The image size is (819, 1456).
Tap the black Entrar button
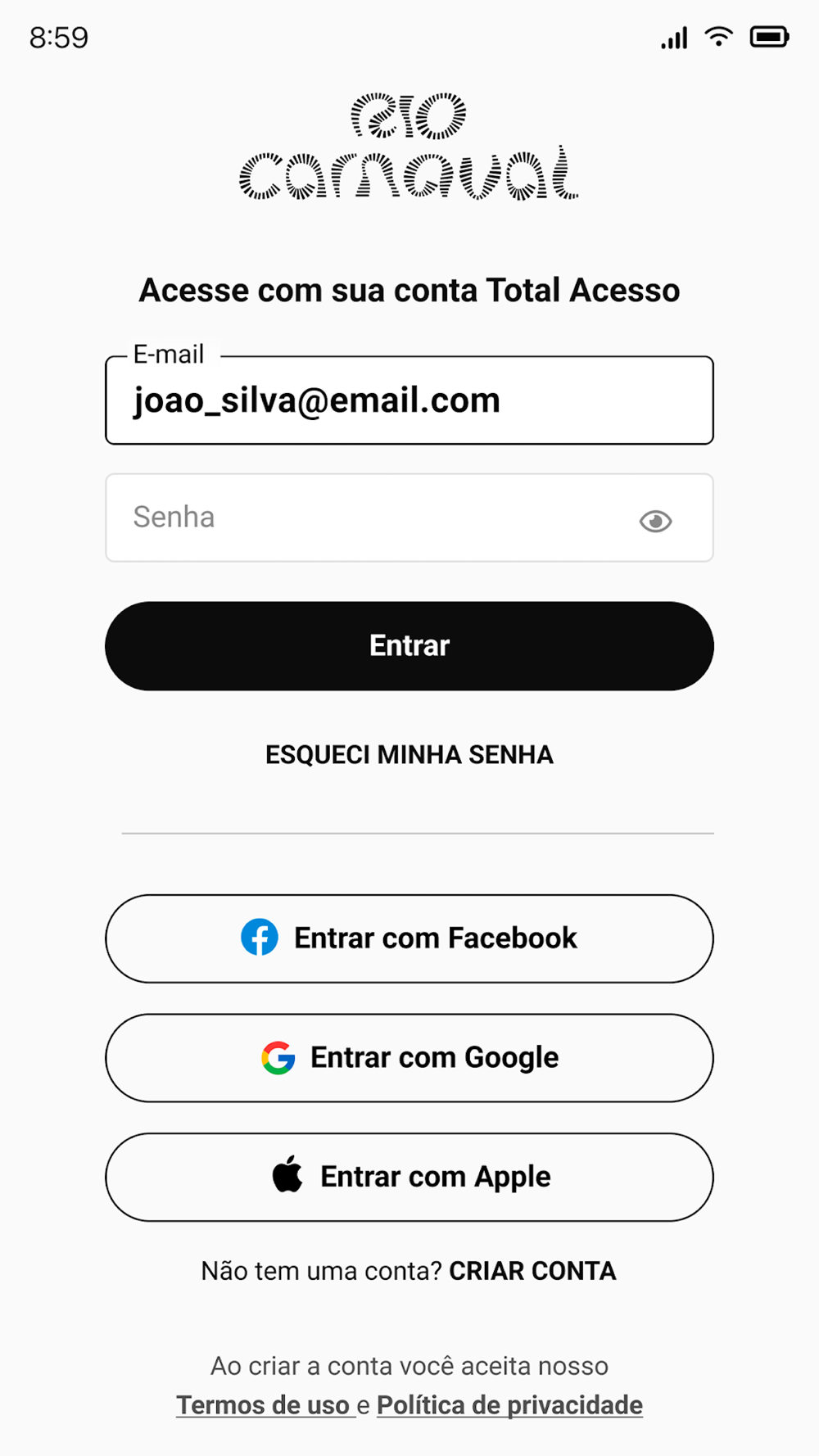[409, 646]
